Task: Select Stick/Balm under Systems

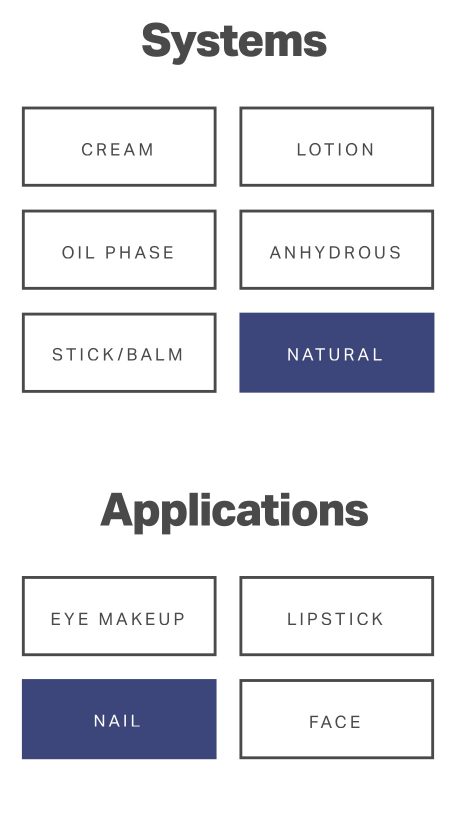Action: pyautogui.click(x=119, y=352)
